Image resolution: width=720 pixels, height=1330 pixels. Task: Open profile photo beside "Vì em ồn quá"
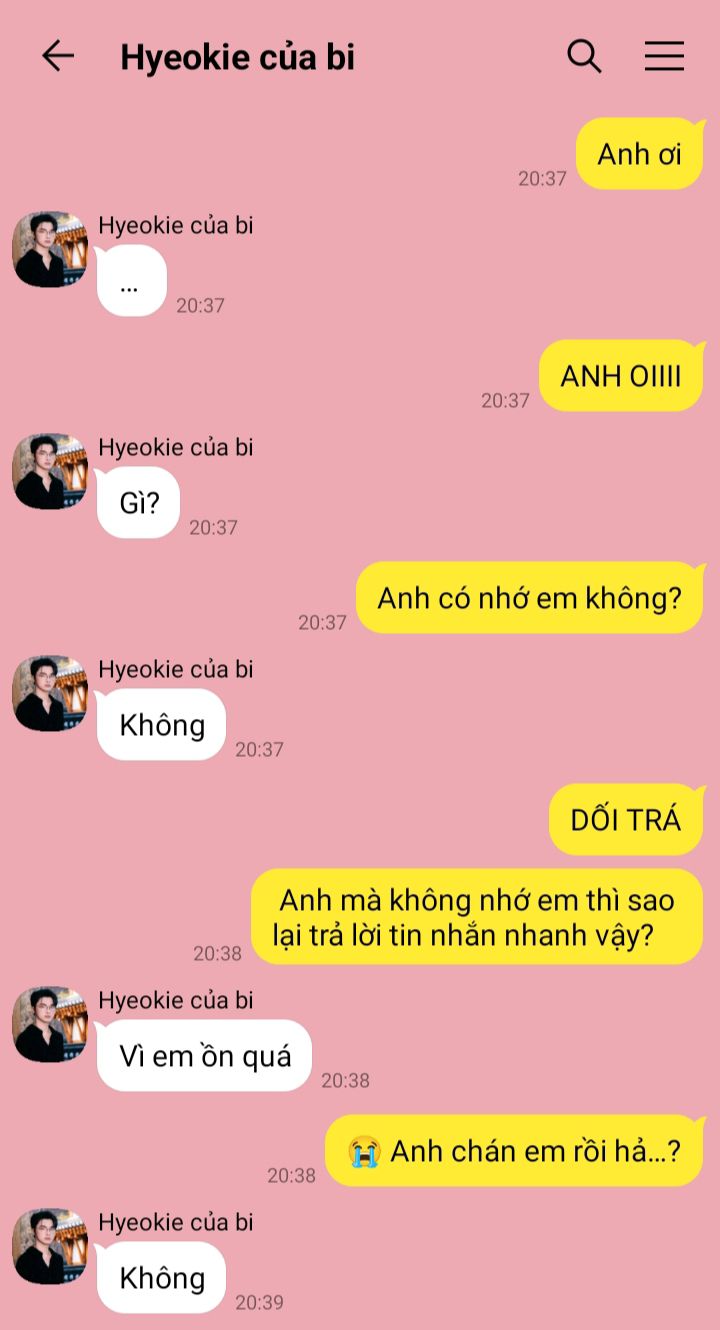50,1024
